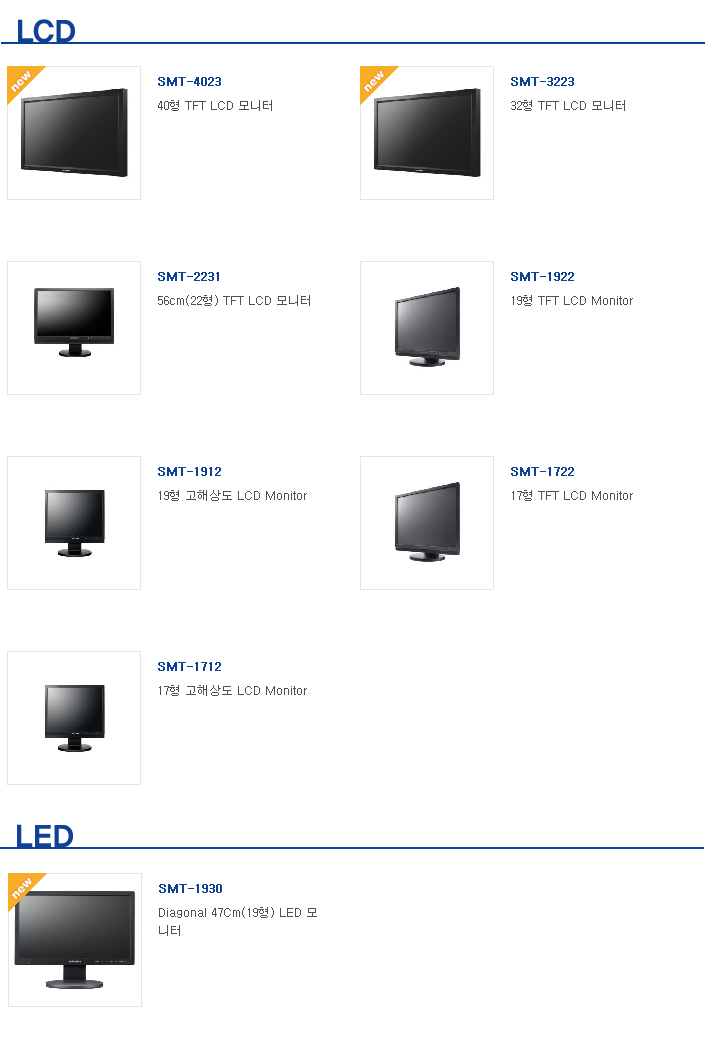Image resolution: width=710 pixels, height=1042 pixels.
Task: View the SMT-2231 product thumbnail
Action: [x=74, y=328]
